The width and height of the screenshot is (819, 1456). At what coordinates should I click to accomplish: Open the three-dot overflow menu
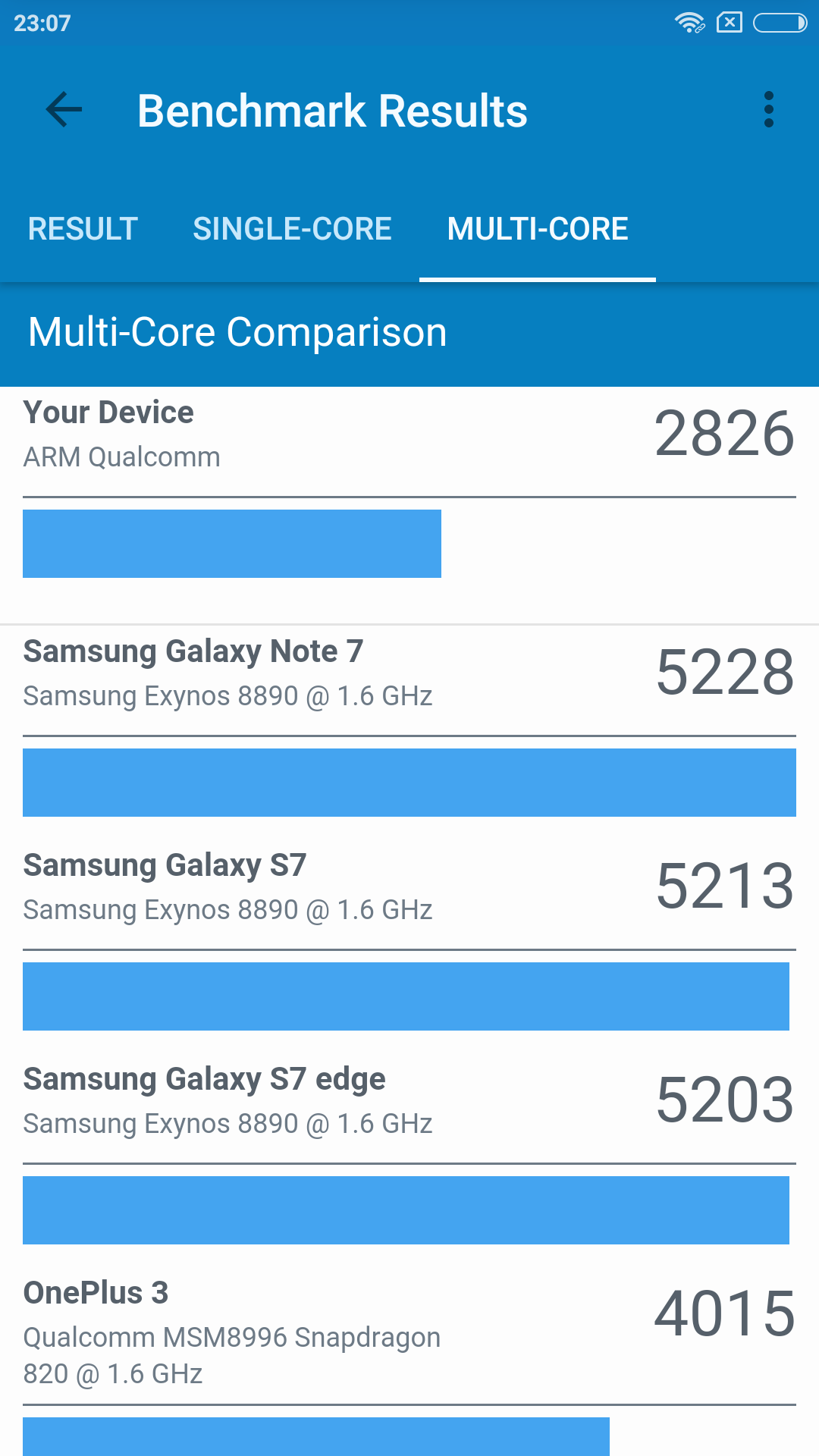pyautogui.click(x=768, y=111)
